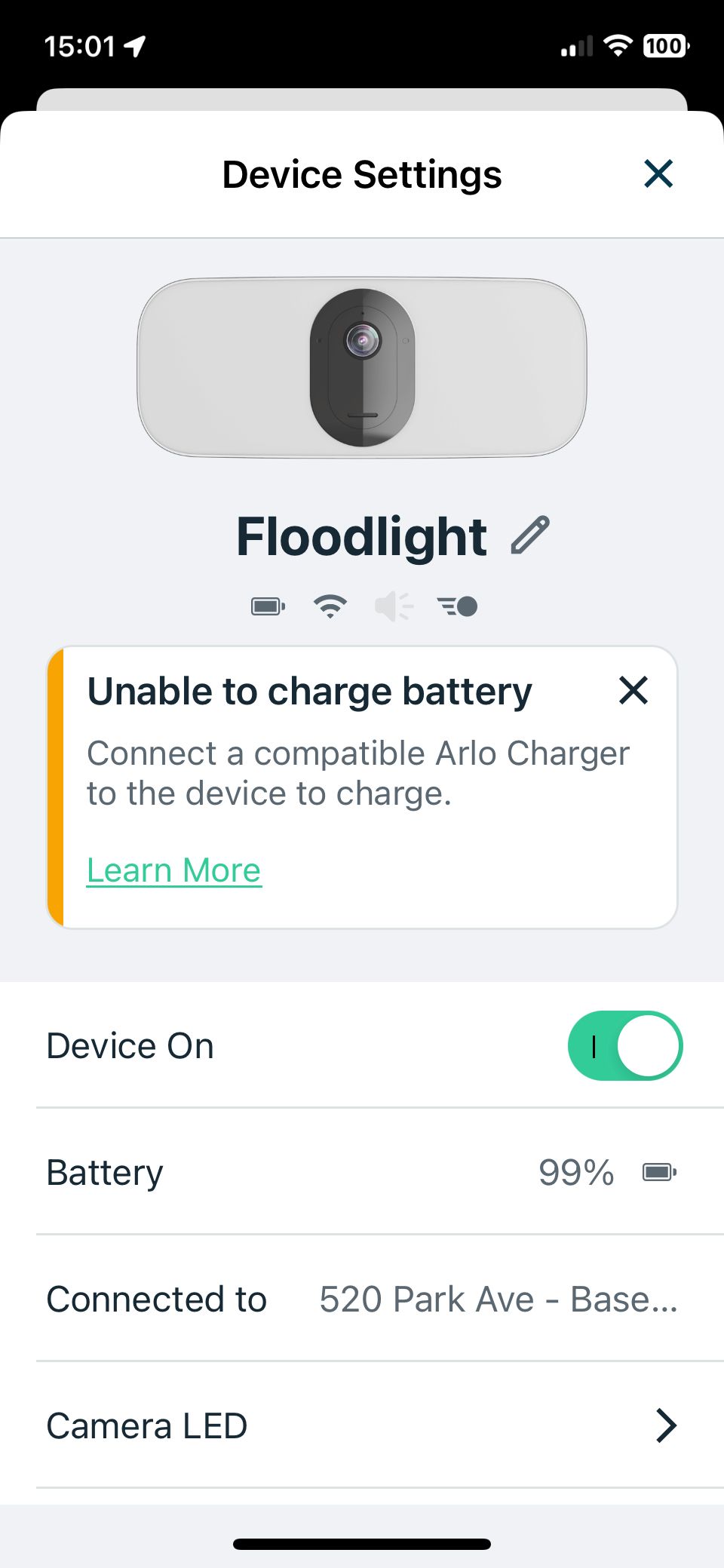Close the Device Settings screen
The width and height of the screenshot is (724, 1568).
658,174
